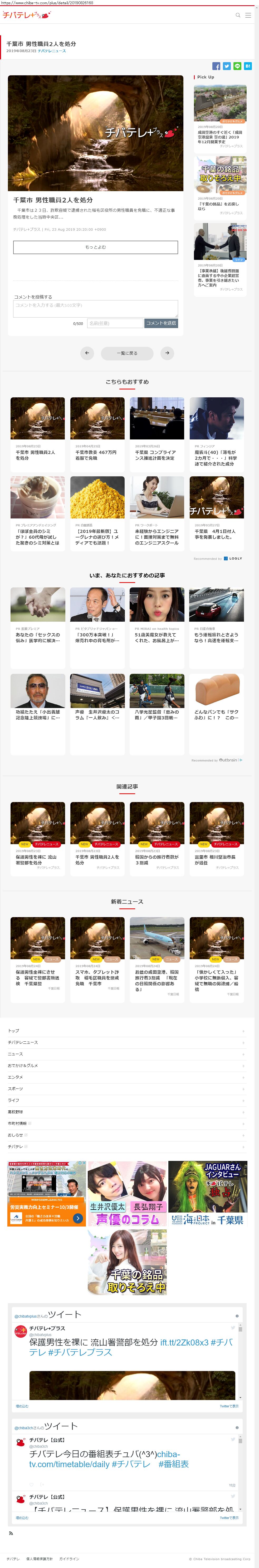
Task: Share the article via LINE
Action: [237, 66]
